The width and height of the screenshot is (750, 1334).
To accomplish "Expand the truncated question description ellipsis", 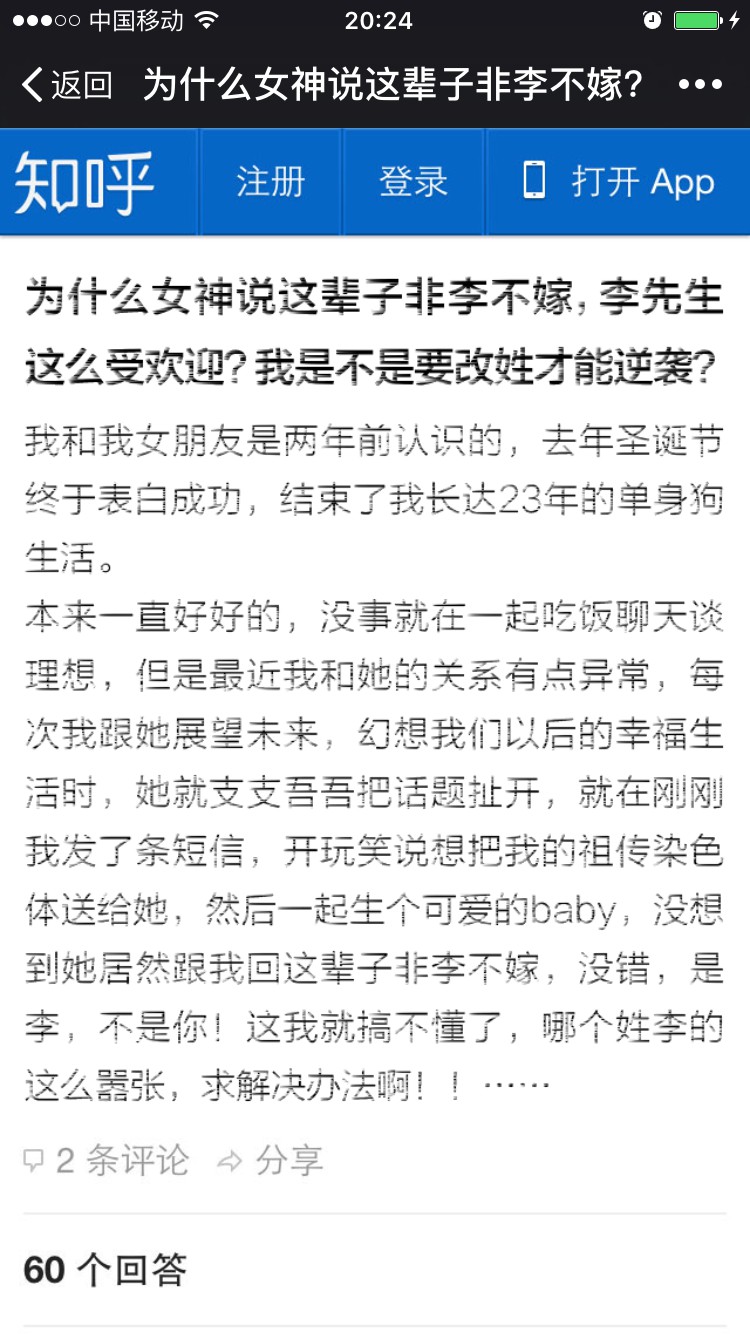I will 516,1086.
